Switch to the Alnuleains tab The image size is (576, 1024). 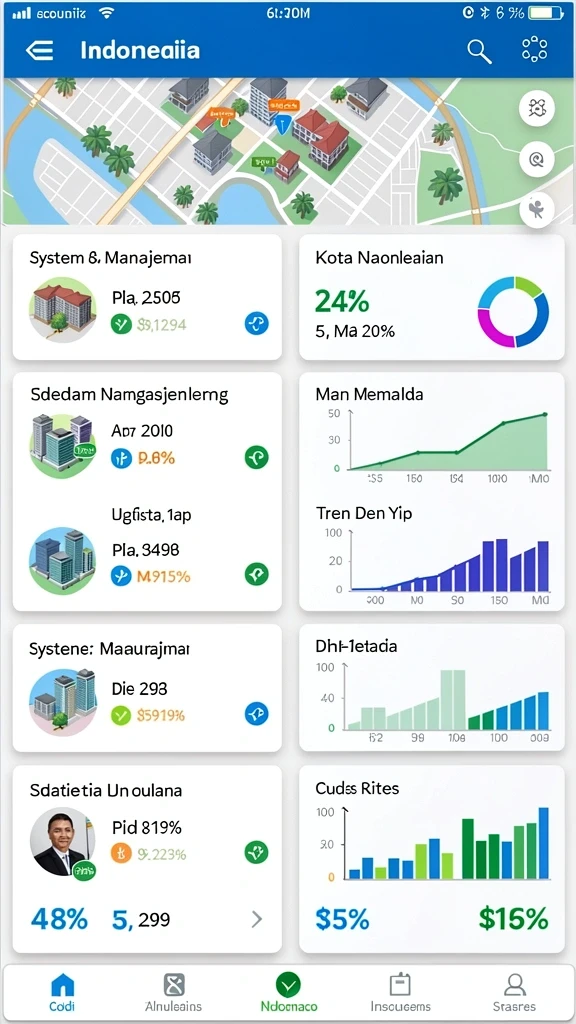173,992
